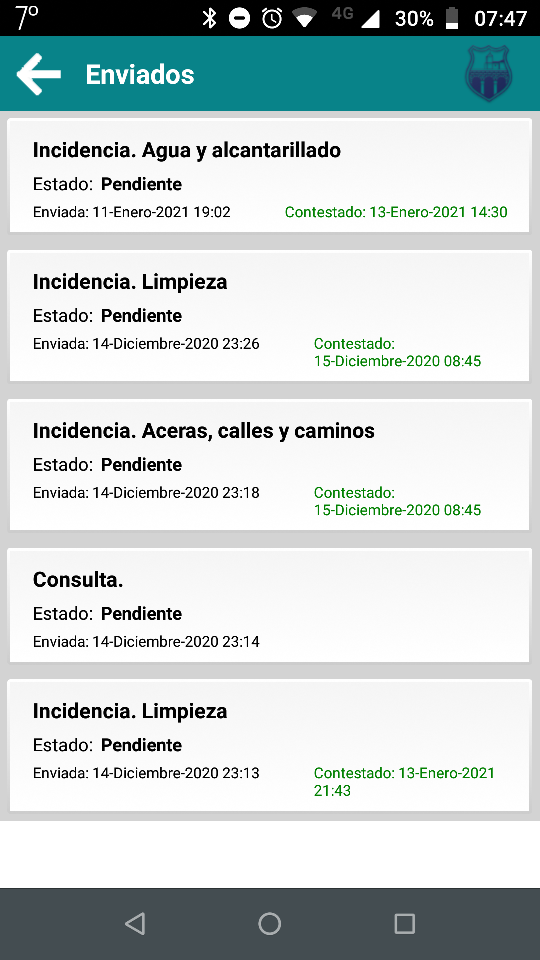Viewport: 540px width, 960px height.
Task: Open the Aceras, calles y caminos incident
Action: (x=269, y=465)
